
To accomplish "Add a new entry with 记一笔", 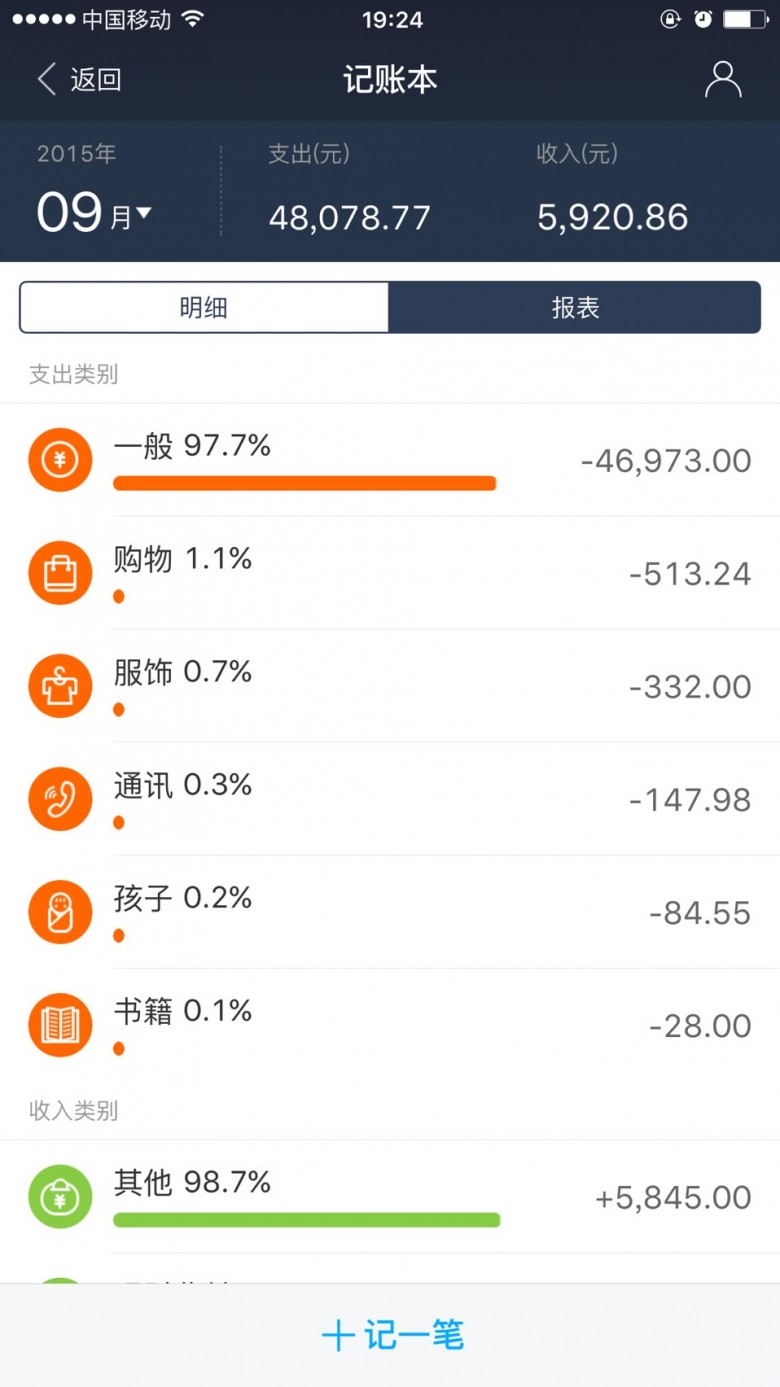I will coord(392,1336).
